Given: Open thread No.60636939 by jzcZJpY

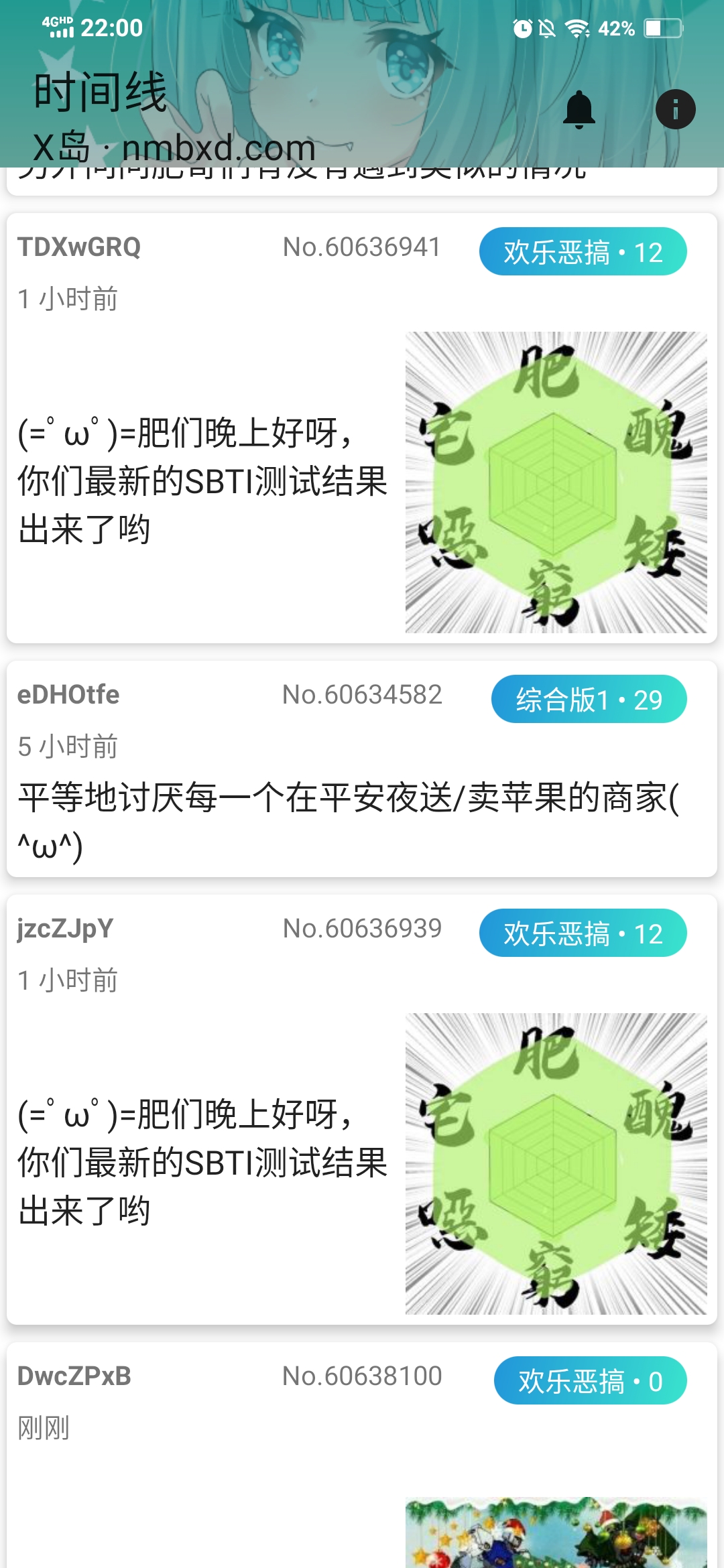Looking at the screenshot, I should pos(201,1163).
